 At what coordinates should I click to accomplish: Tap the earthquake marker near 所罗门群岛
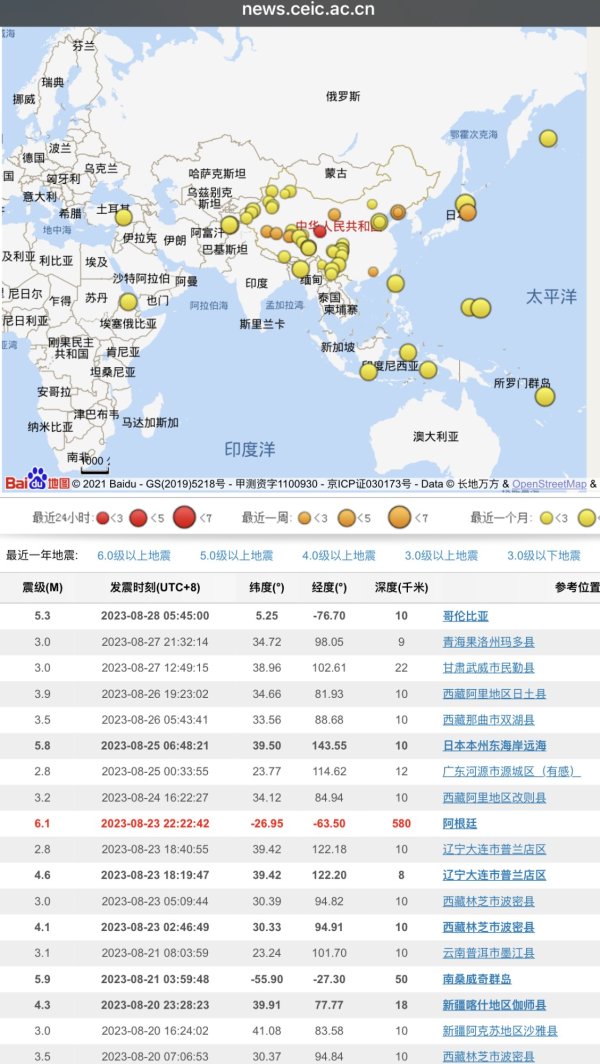545,396
